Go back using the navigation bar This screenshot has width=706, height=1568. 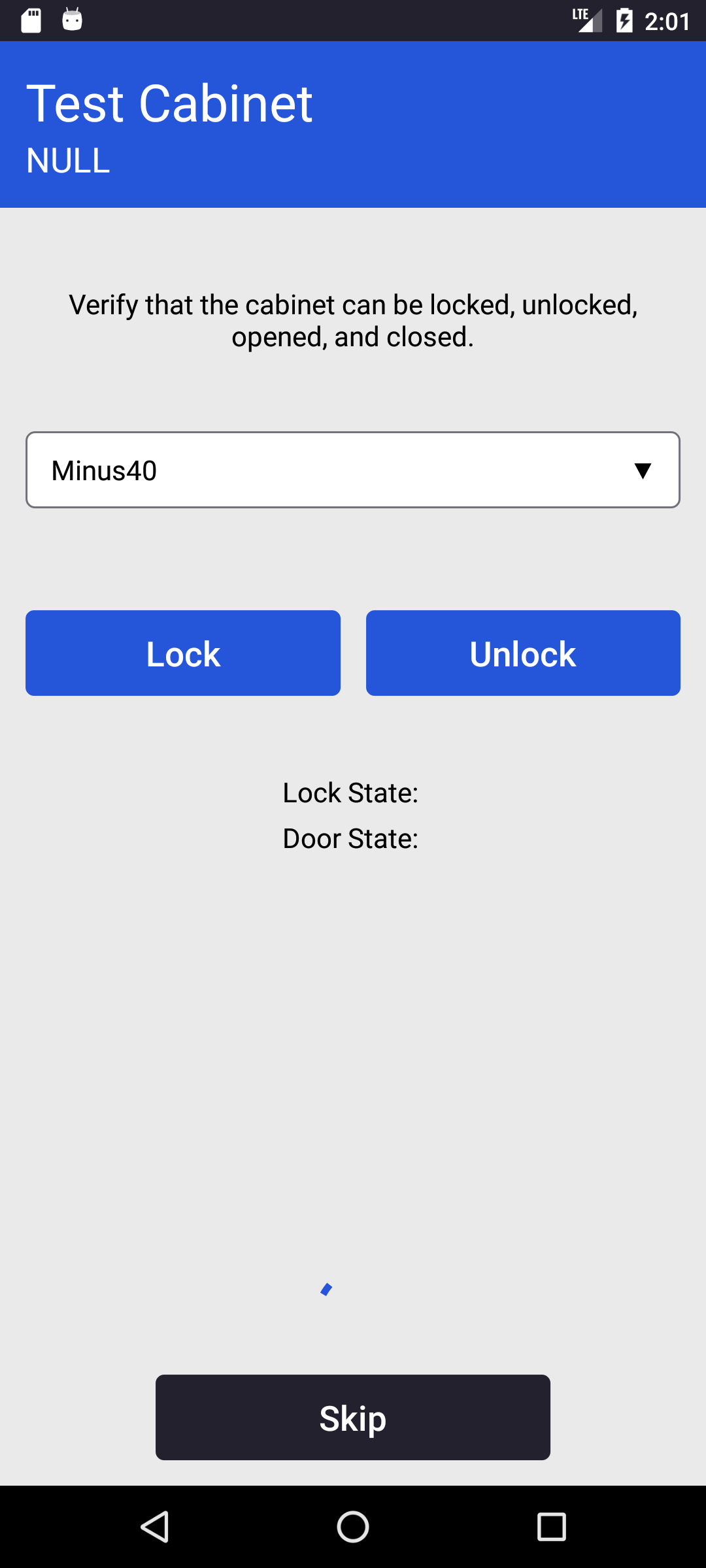[x=155, y=1527]
